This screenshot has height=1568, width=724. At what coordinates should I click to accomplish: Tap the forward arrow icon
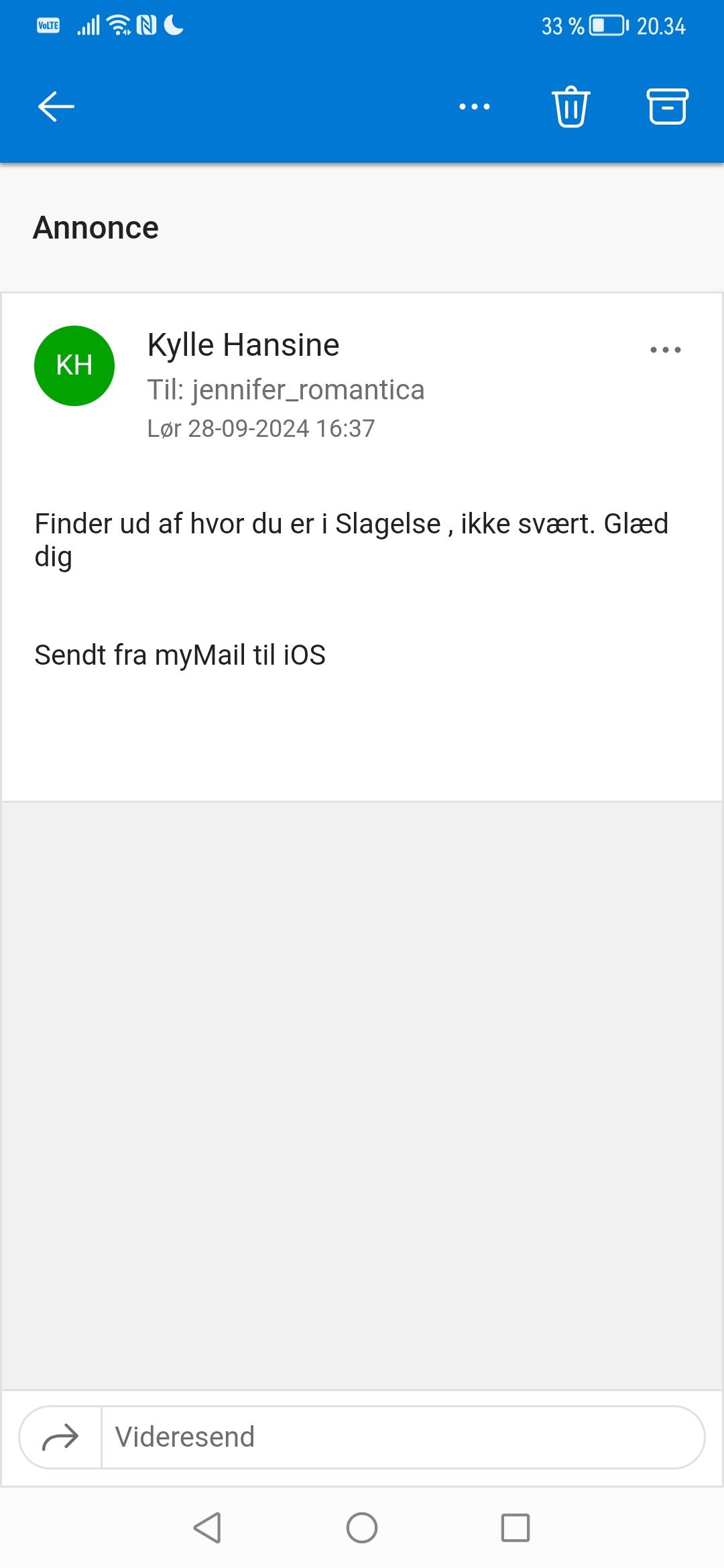(x=60, y=1437)
